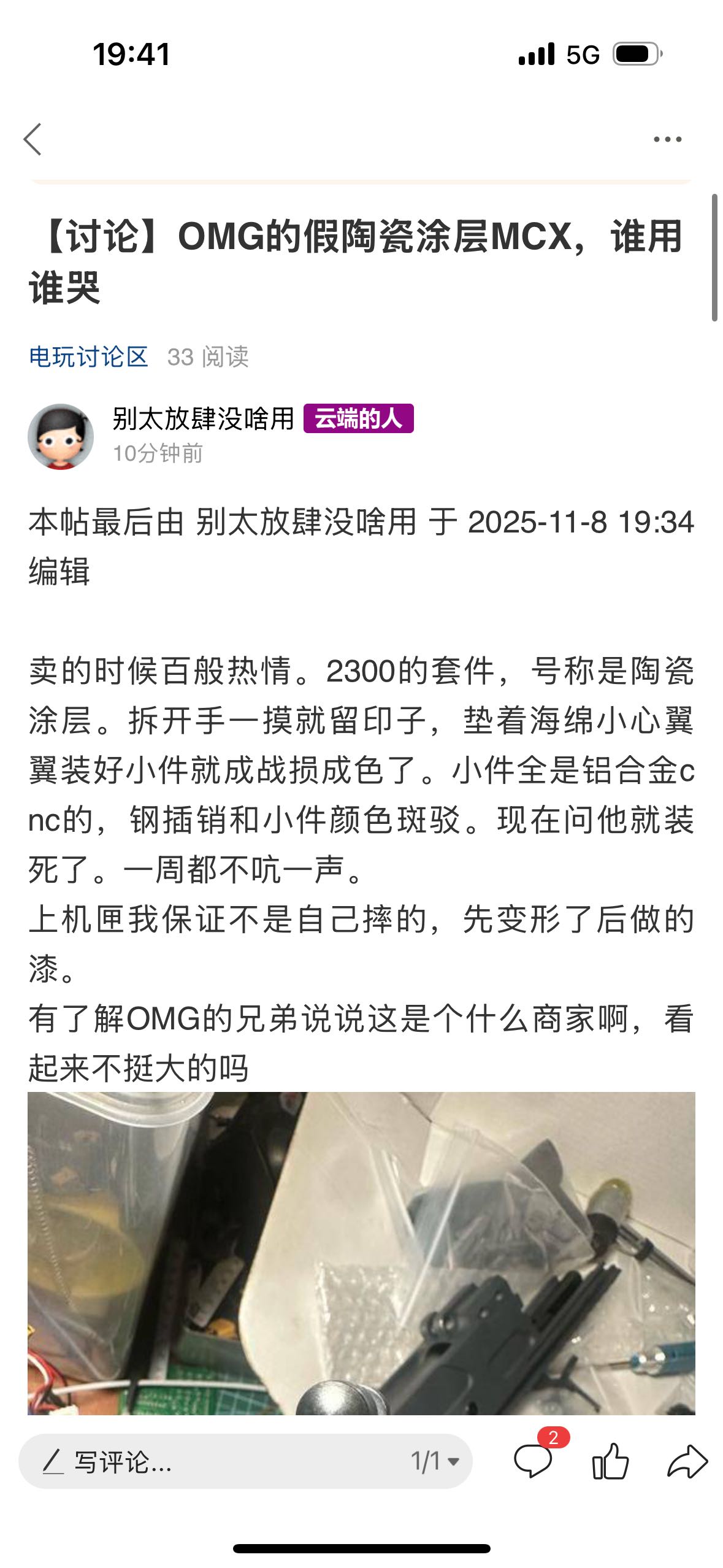Viewport: 723px width, 1568px height.
Task: Tap the username 别太放肆没啥用
Action: pos(203,419)
